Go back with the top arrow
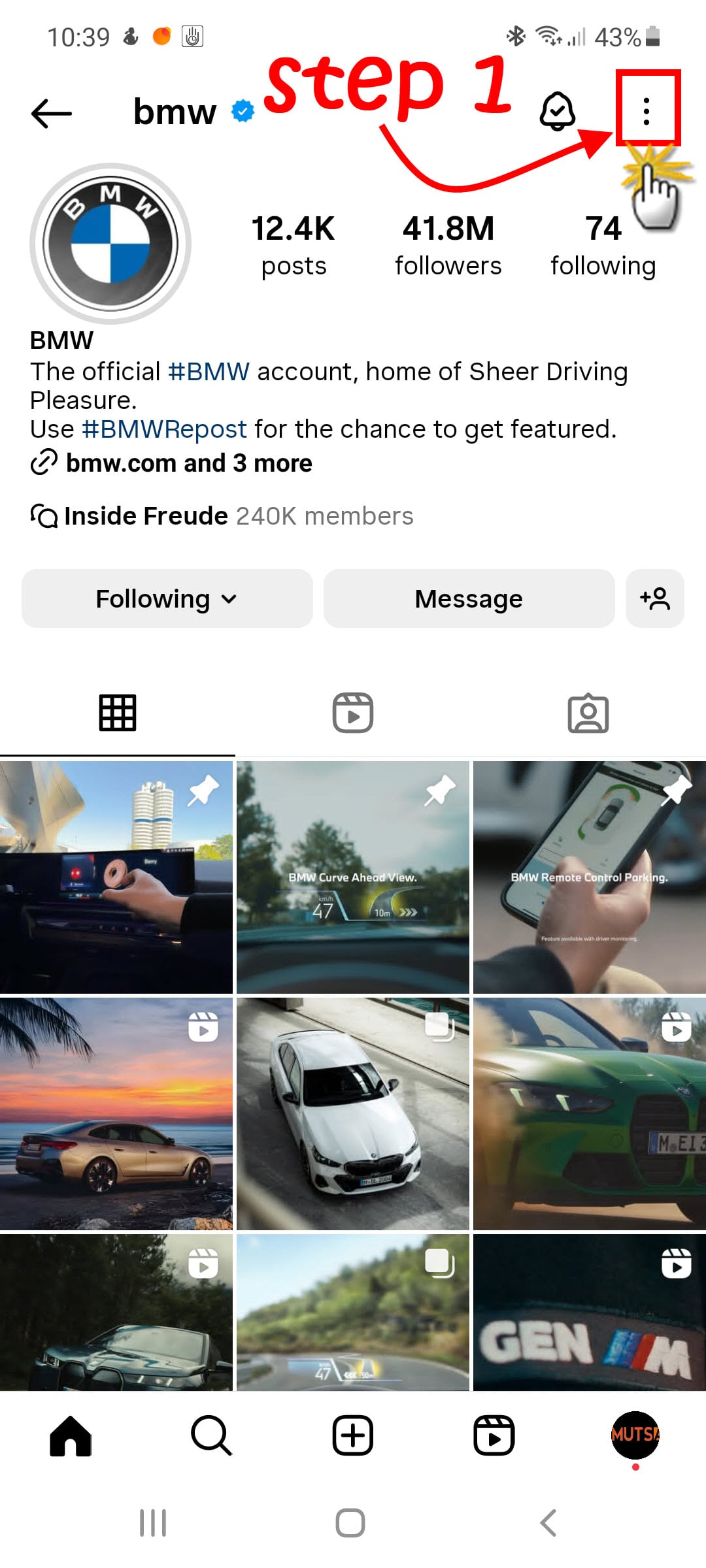This screenshot has height=1568, width=706. (52, 113)
